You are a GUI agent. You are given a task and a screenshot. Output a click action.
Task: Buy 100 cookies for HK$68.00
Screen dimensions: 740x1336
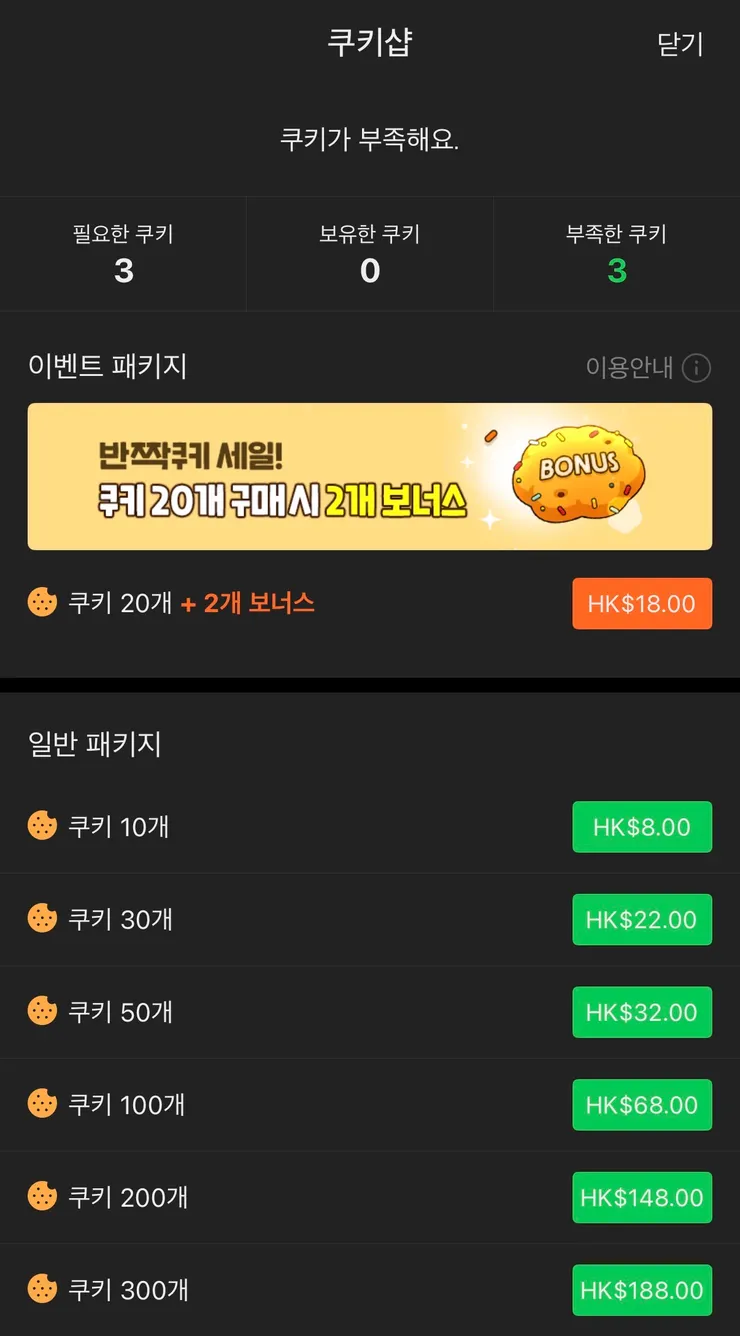coord(642,1104)
